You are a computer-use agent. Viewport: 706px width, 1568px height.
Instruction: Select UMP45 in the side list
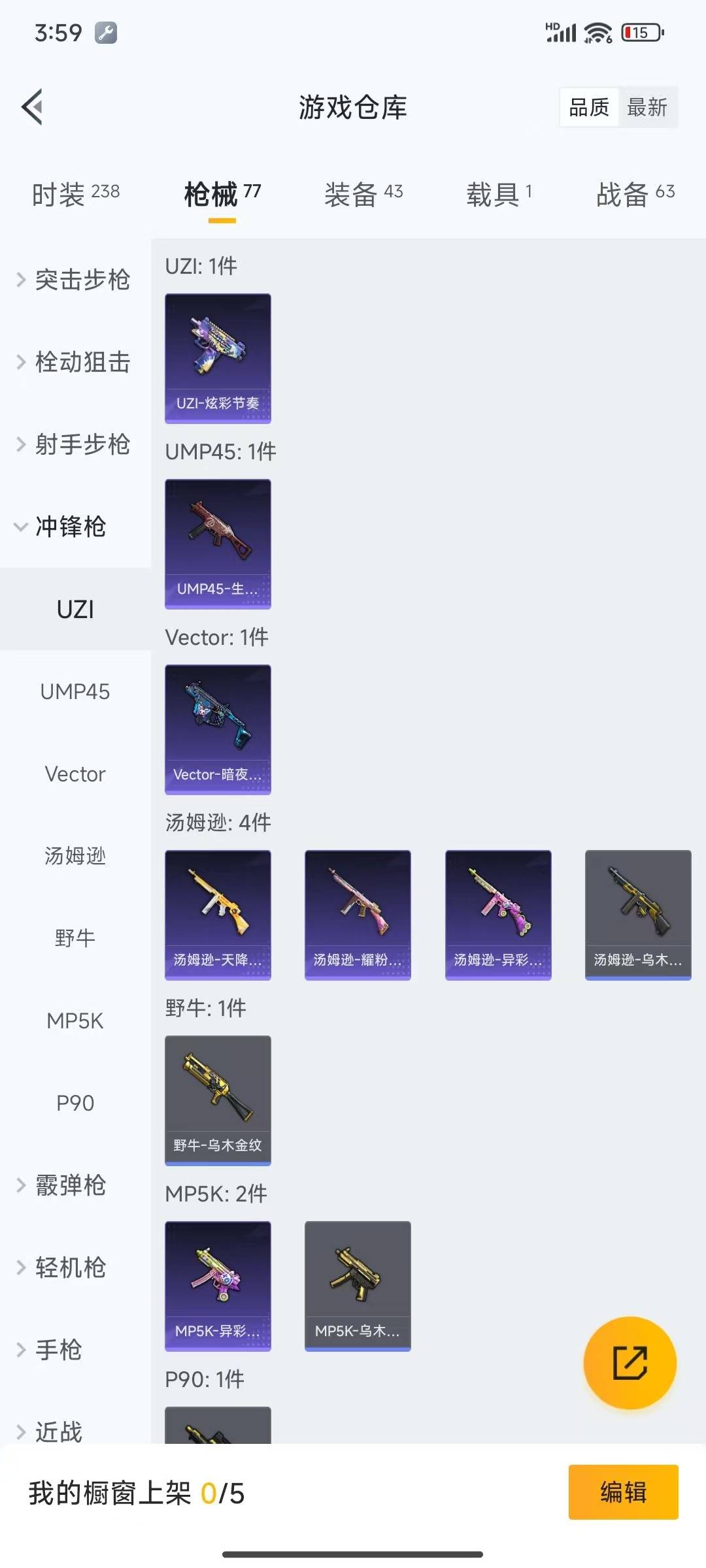point(75,692)
